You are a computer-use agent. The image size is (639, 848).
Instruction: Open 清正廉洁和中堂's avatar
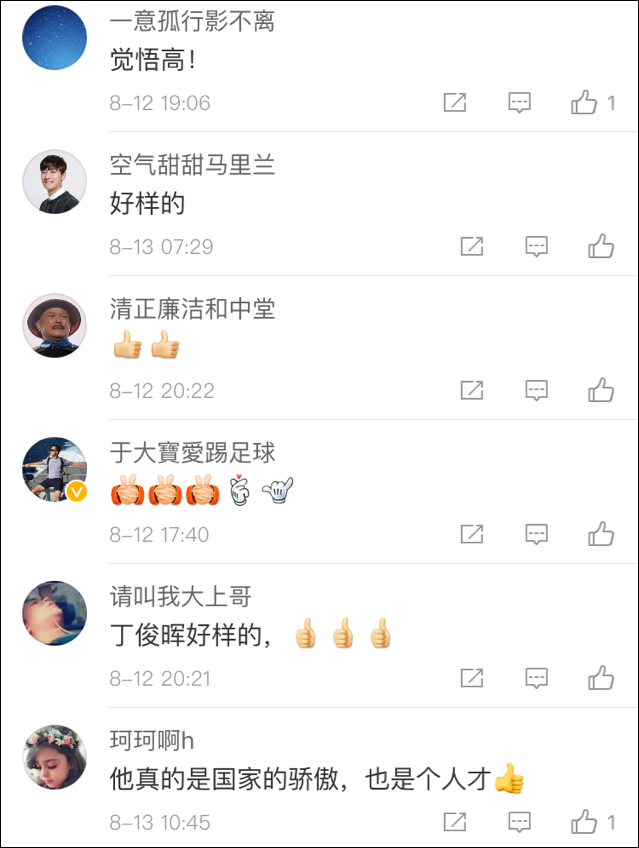[x=55, y=325]
